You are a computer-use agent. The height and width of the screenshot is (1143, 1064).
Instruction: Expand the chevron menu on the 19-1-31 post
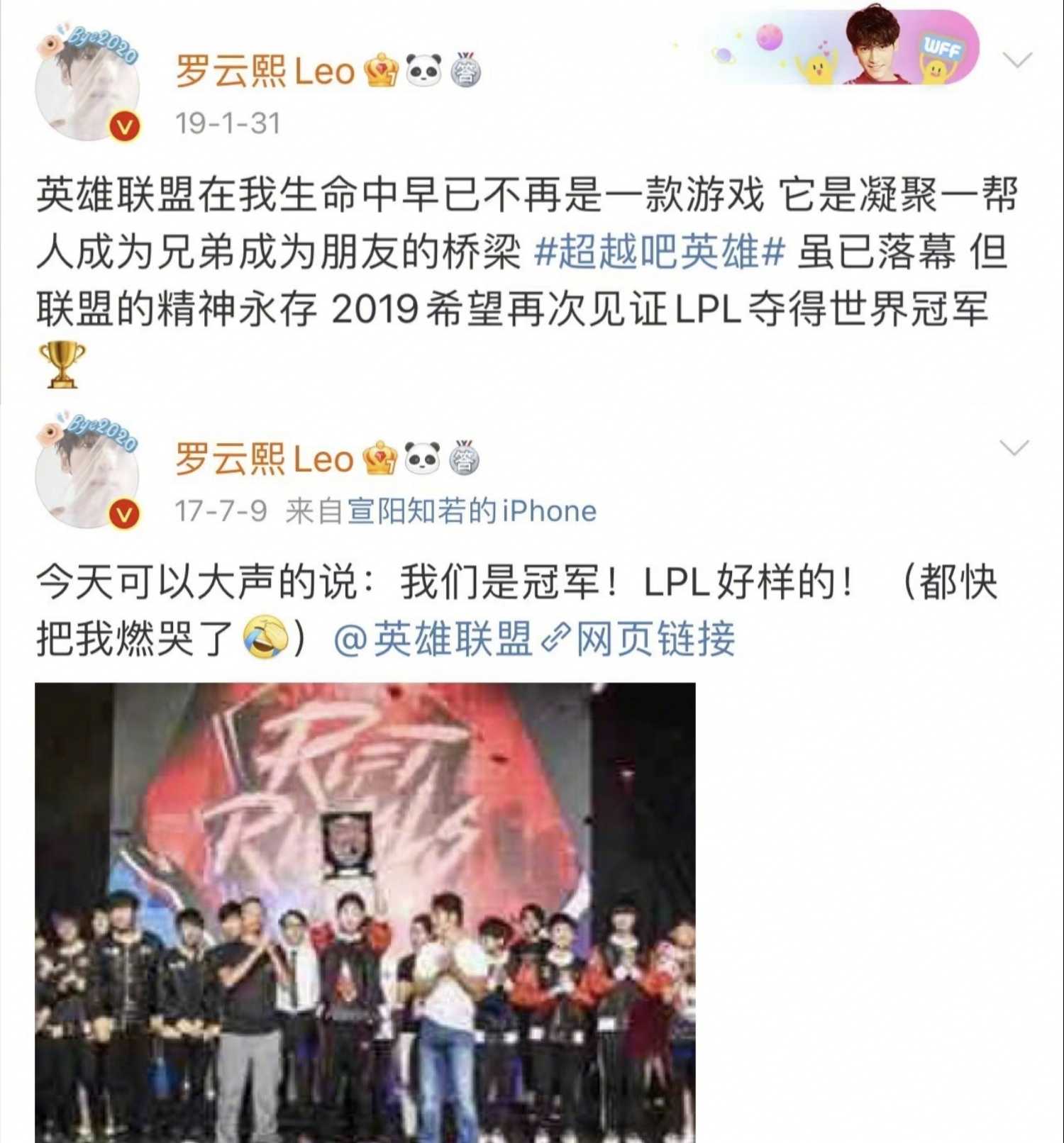[x=1017, y=60]
